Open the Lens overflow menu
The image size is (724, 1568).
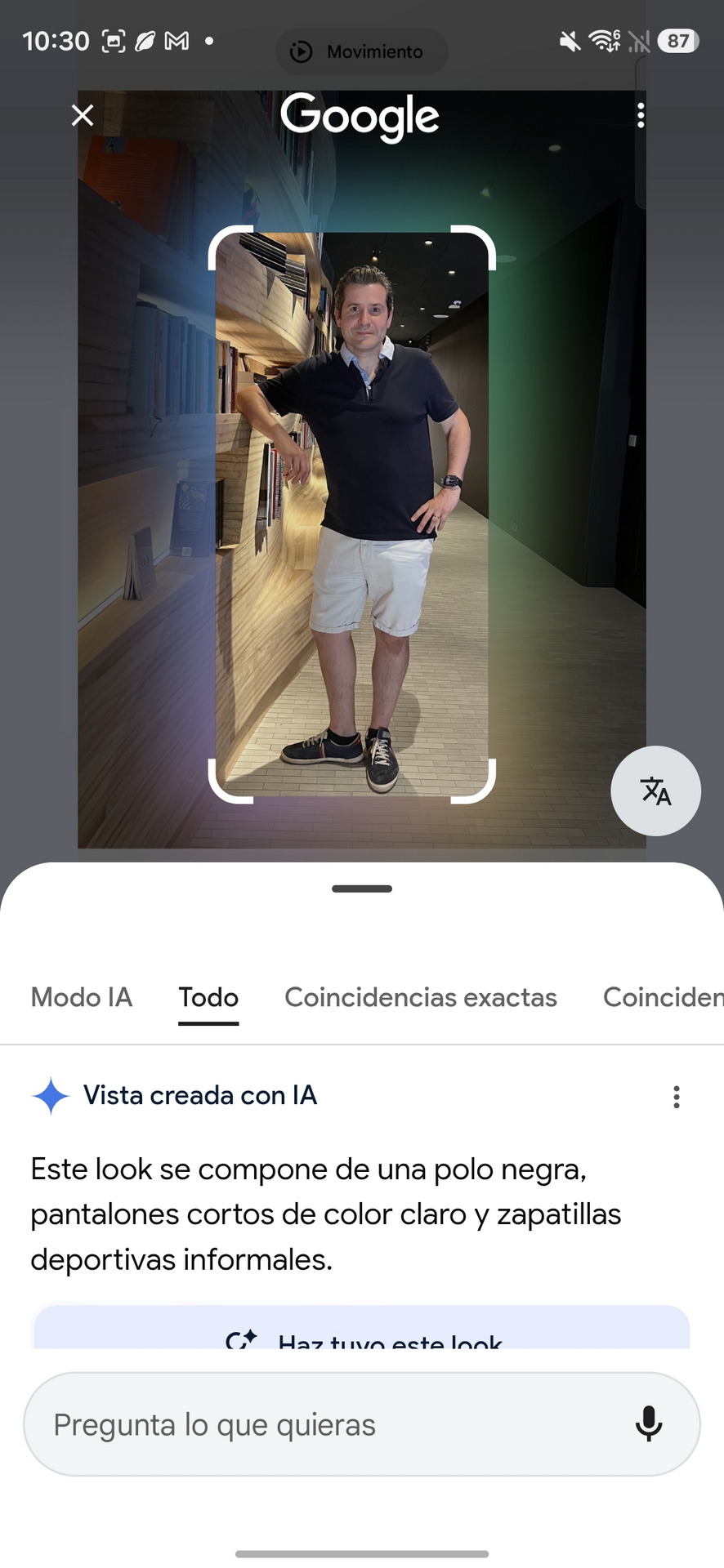641,116
